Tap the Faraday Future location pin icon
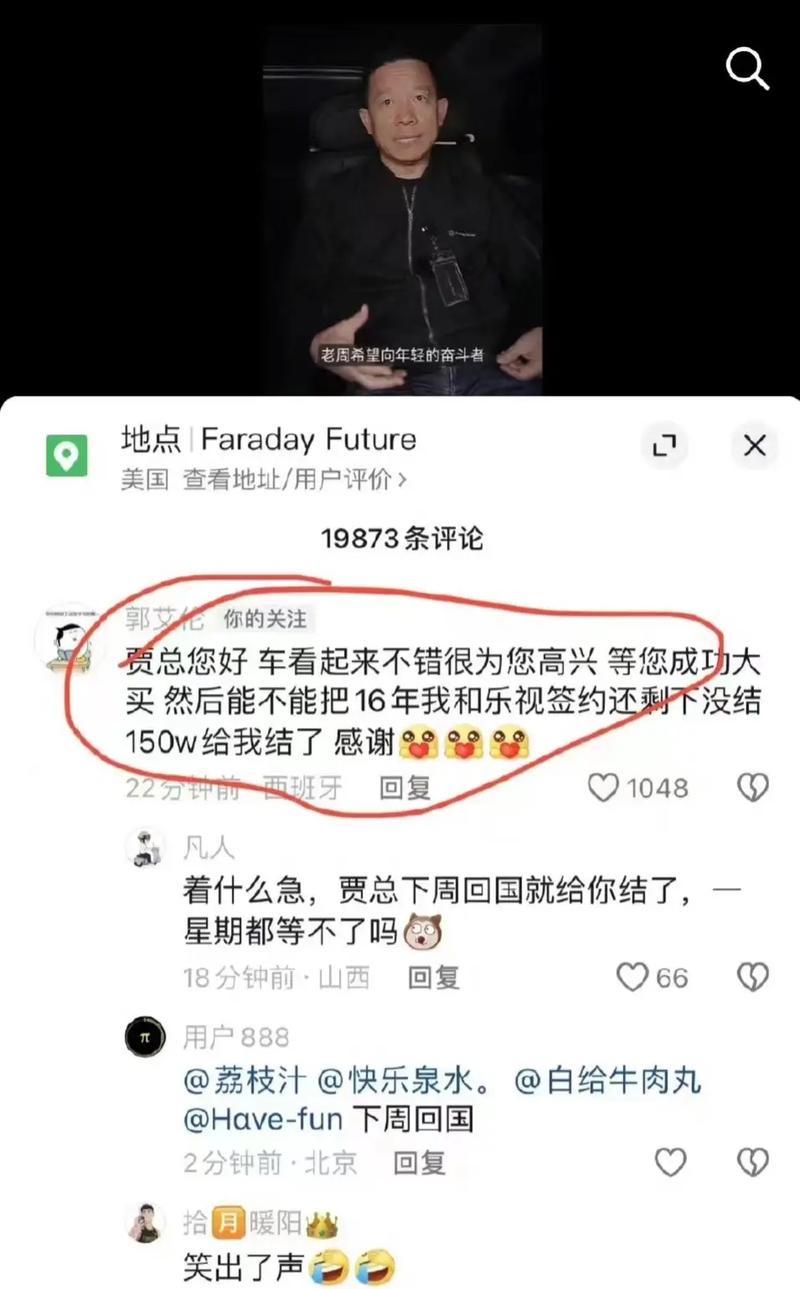Screen dimensions: 800x1289 click(67, 457)
